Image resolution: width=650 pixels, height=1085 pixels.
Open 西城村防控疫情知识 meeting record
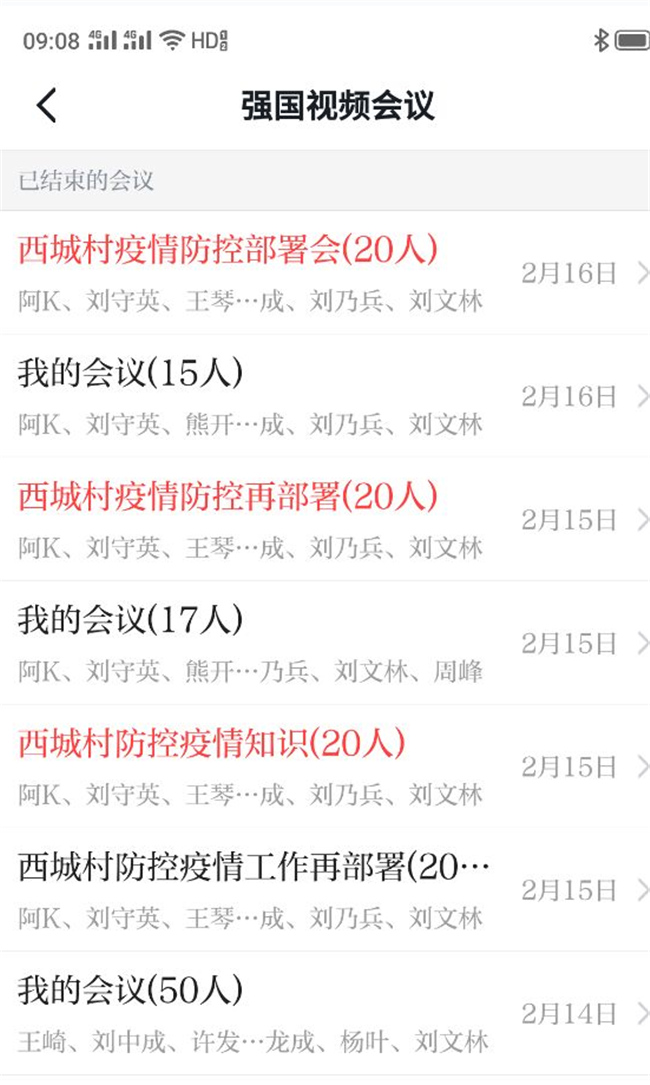coord(325,766)
